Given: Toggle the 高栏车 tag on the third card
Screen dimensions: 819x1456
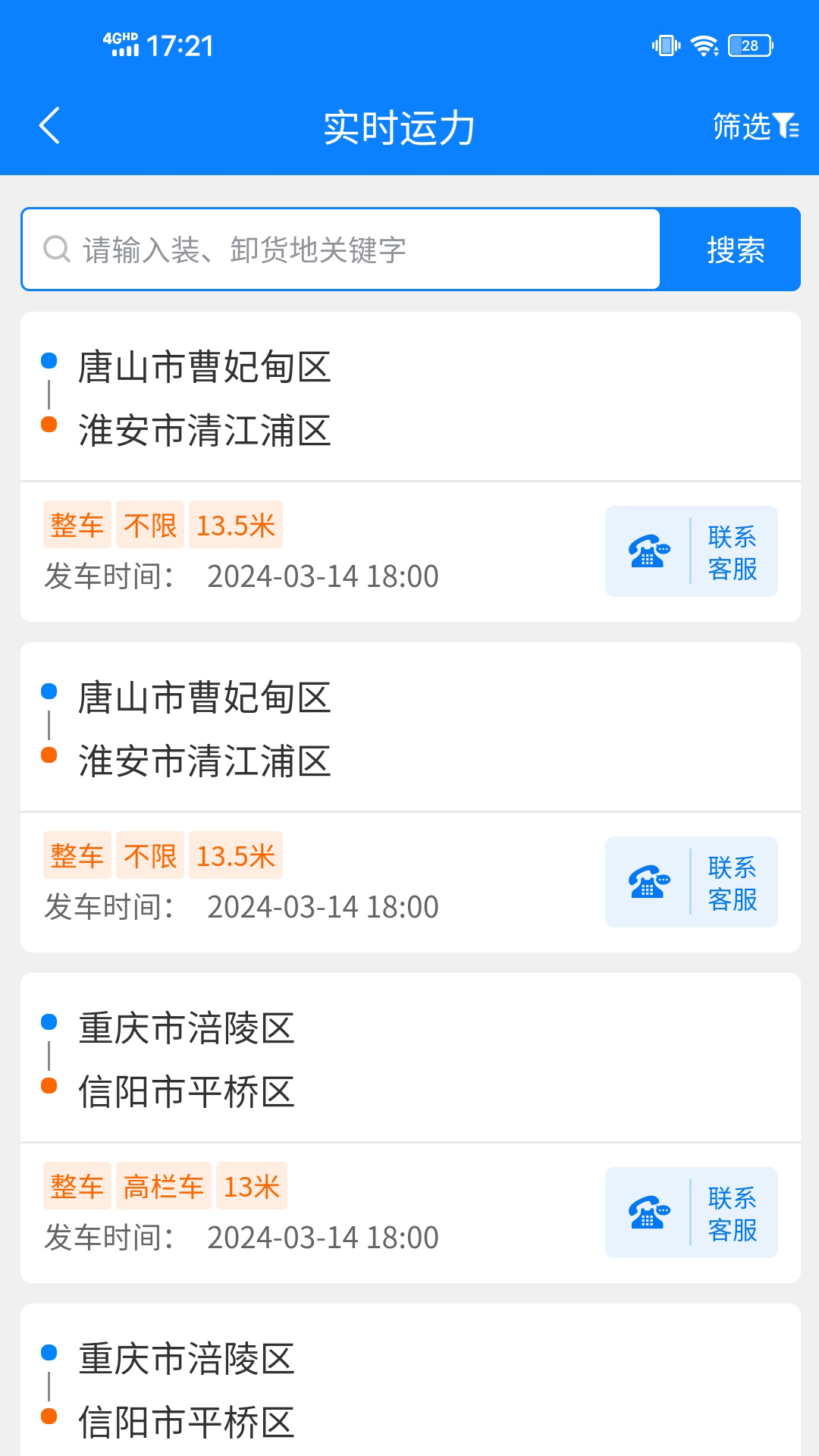Looking at the screenshot, I should click(164, 1185).
